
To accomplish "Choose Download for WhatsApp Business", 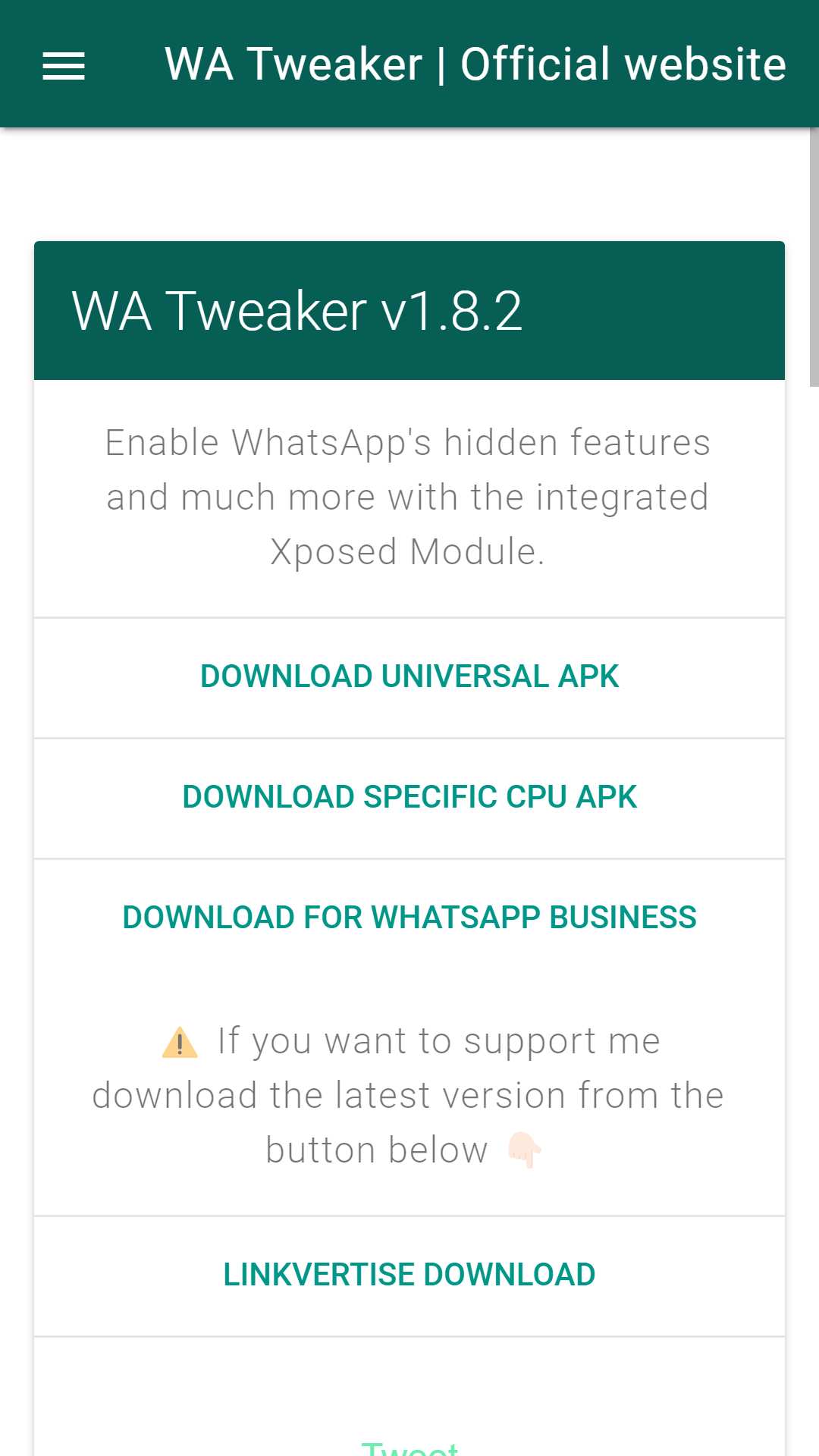I will pos(409,918).
